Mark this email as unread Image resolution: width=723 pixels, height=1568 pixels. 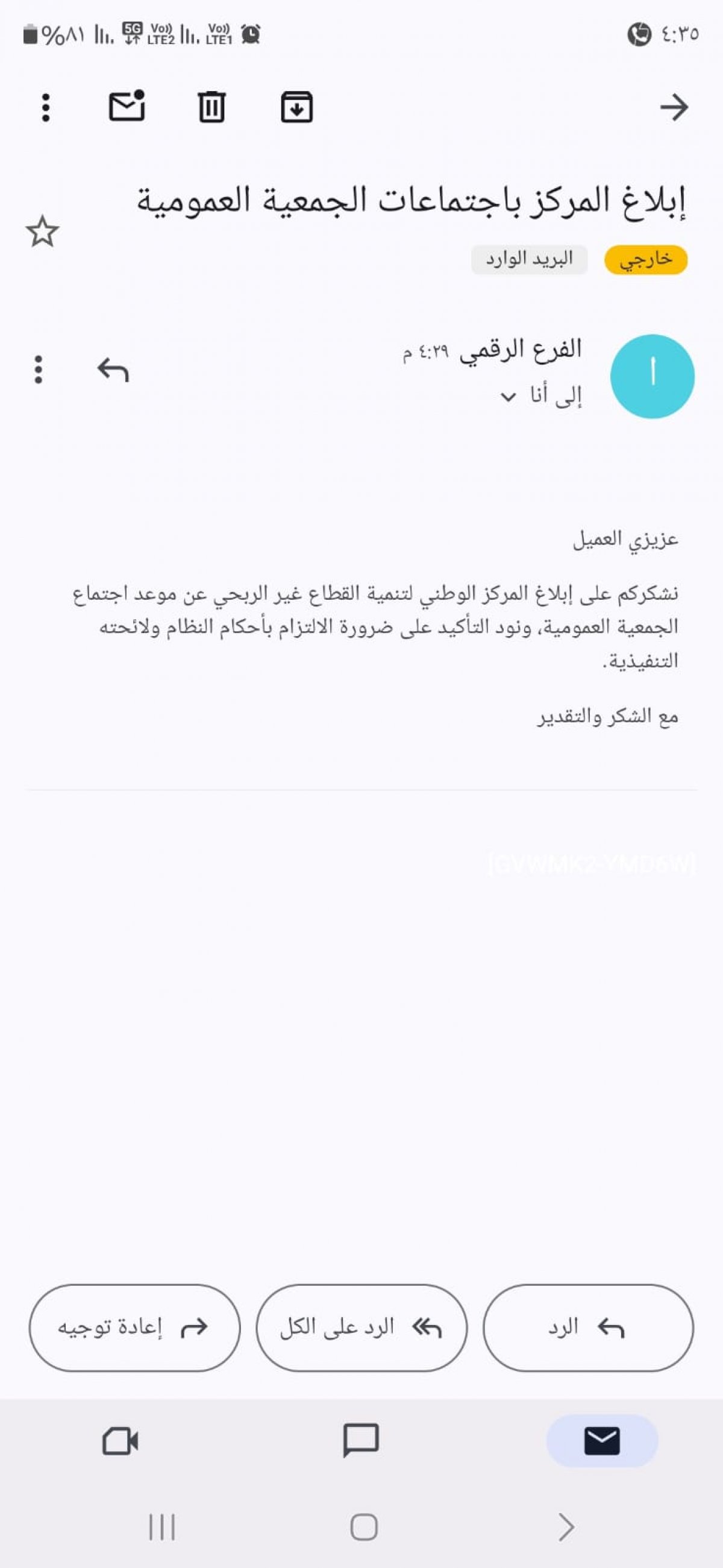(x=127, y=107)
